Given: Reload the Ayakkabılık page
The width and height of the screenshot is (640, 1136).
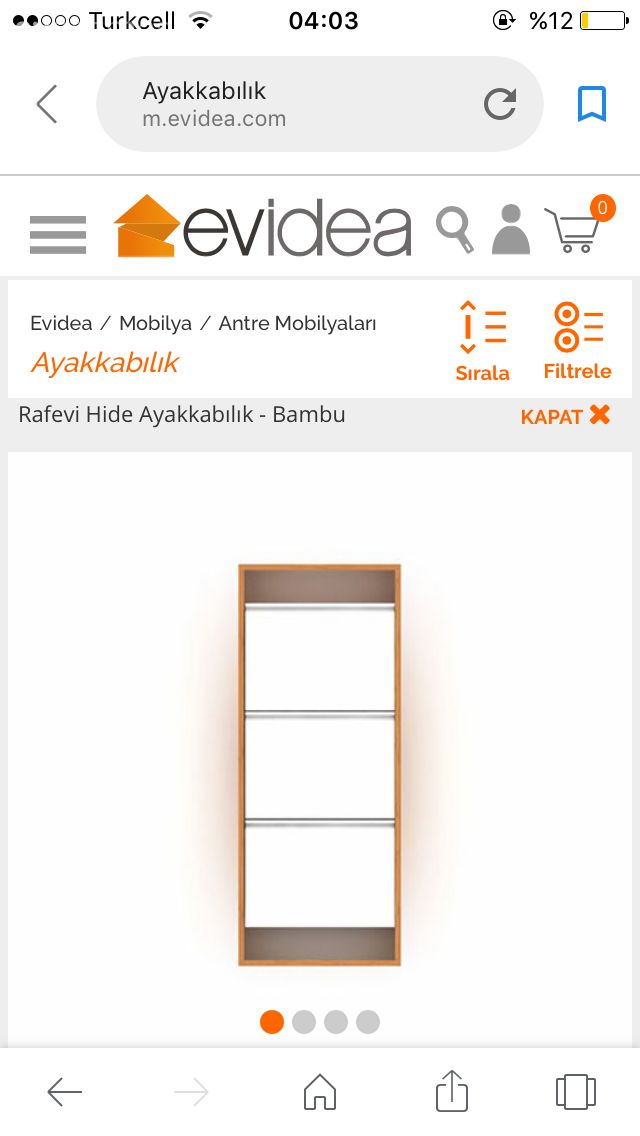Looking at the screenshot, I should [x=500, y=104].
